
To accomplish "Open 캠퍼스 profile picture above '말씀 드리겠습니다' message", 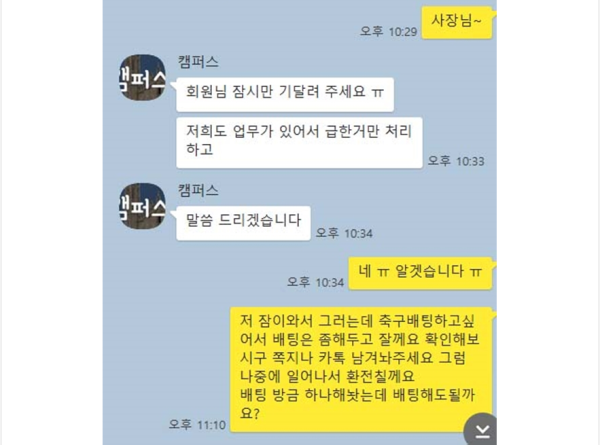I will click(142, 205).
